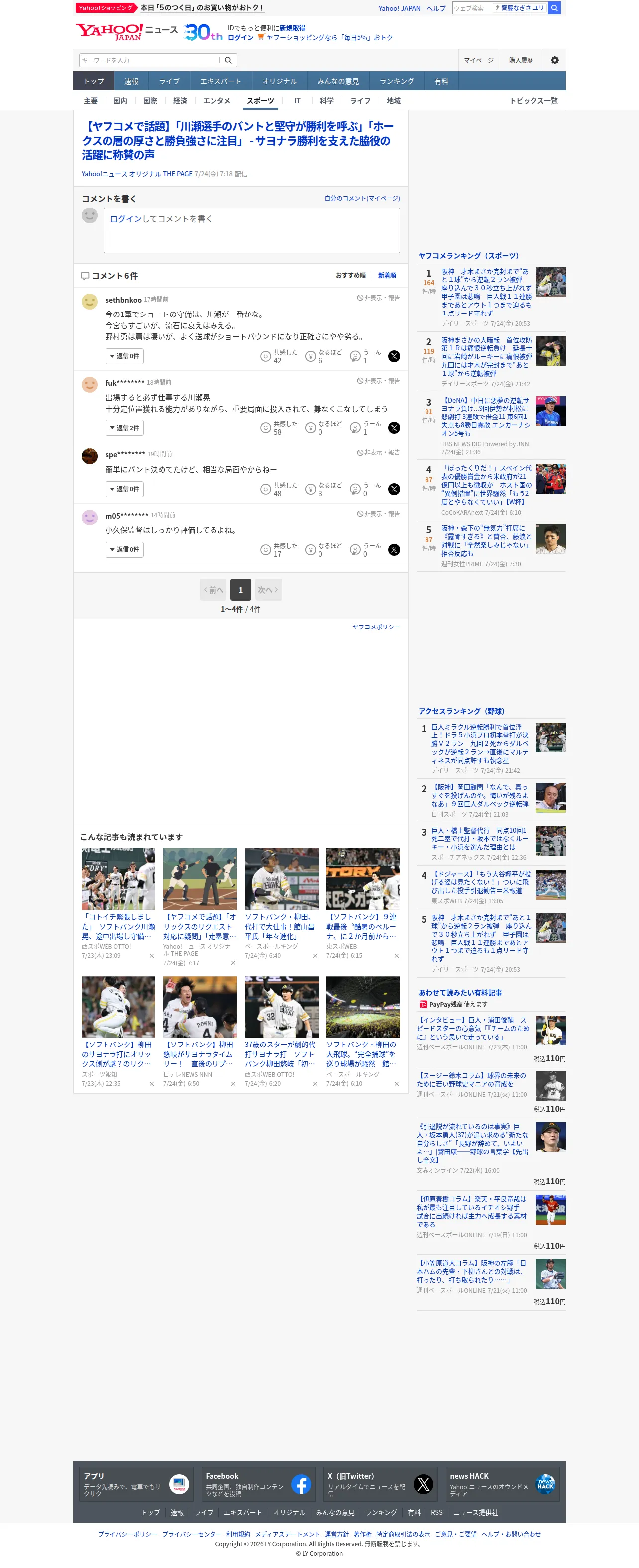The width and height of the screenshot is (639, 1568).
Task: Tap the keyword search magnifier icon
Action: tap(228, 60)
